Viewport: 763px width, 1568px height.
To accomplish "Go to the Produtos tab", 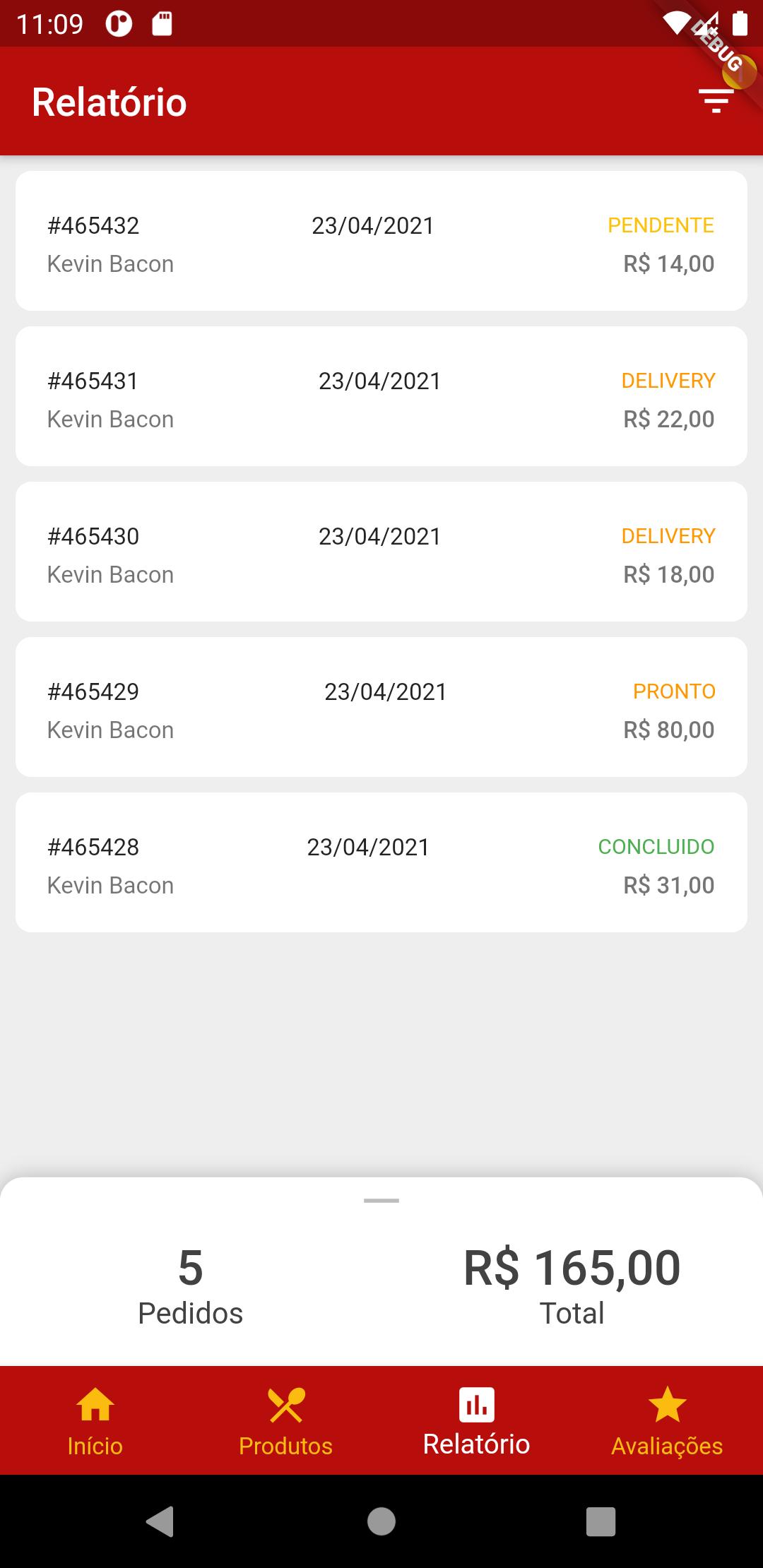I will coord(286,1420).
